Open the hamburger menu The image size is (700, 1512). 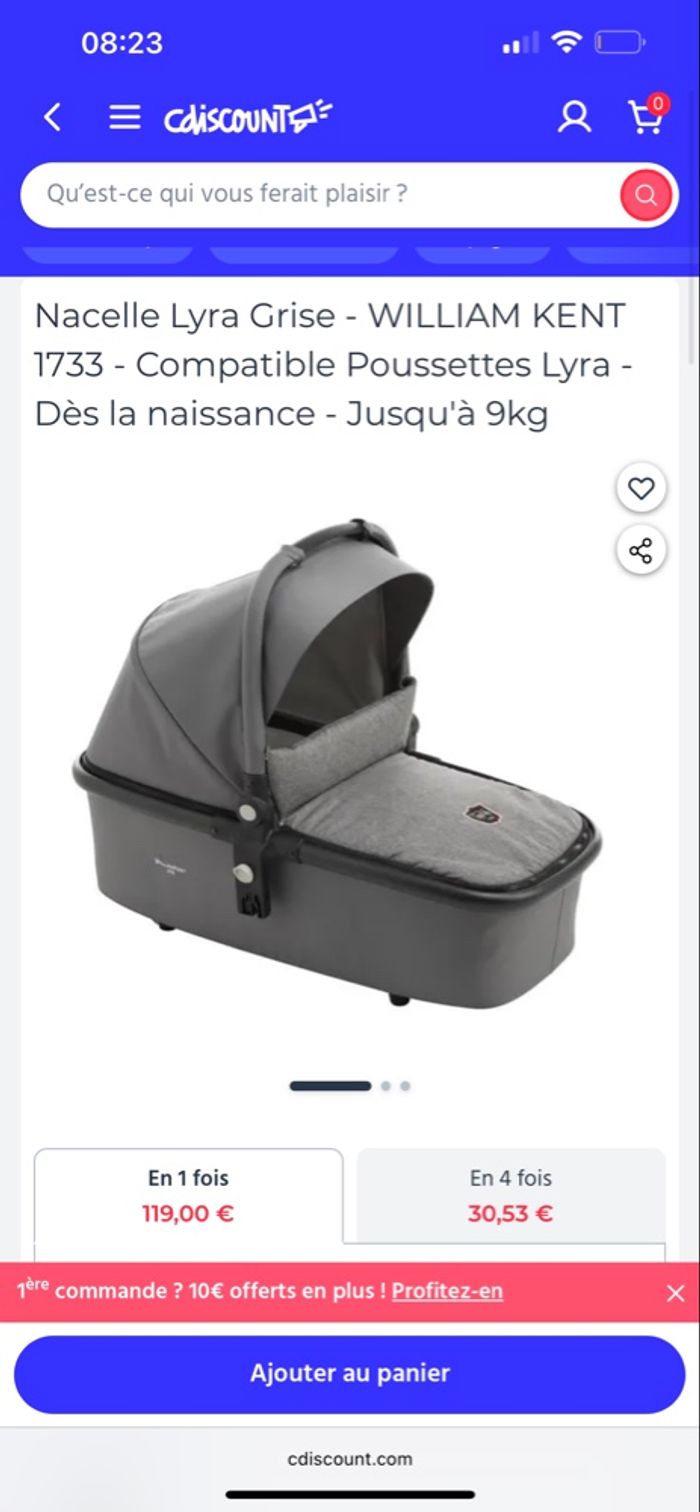(x=124, y=118)
